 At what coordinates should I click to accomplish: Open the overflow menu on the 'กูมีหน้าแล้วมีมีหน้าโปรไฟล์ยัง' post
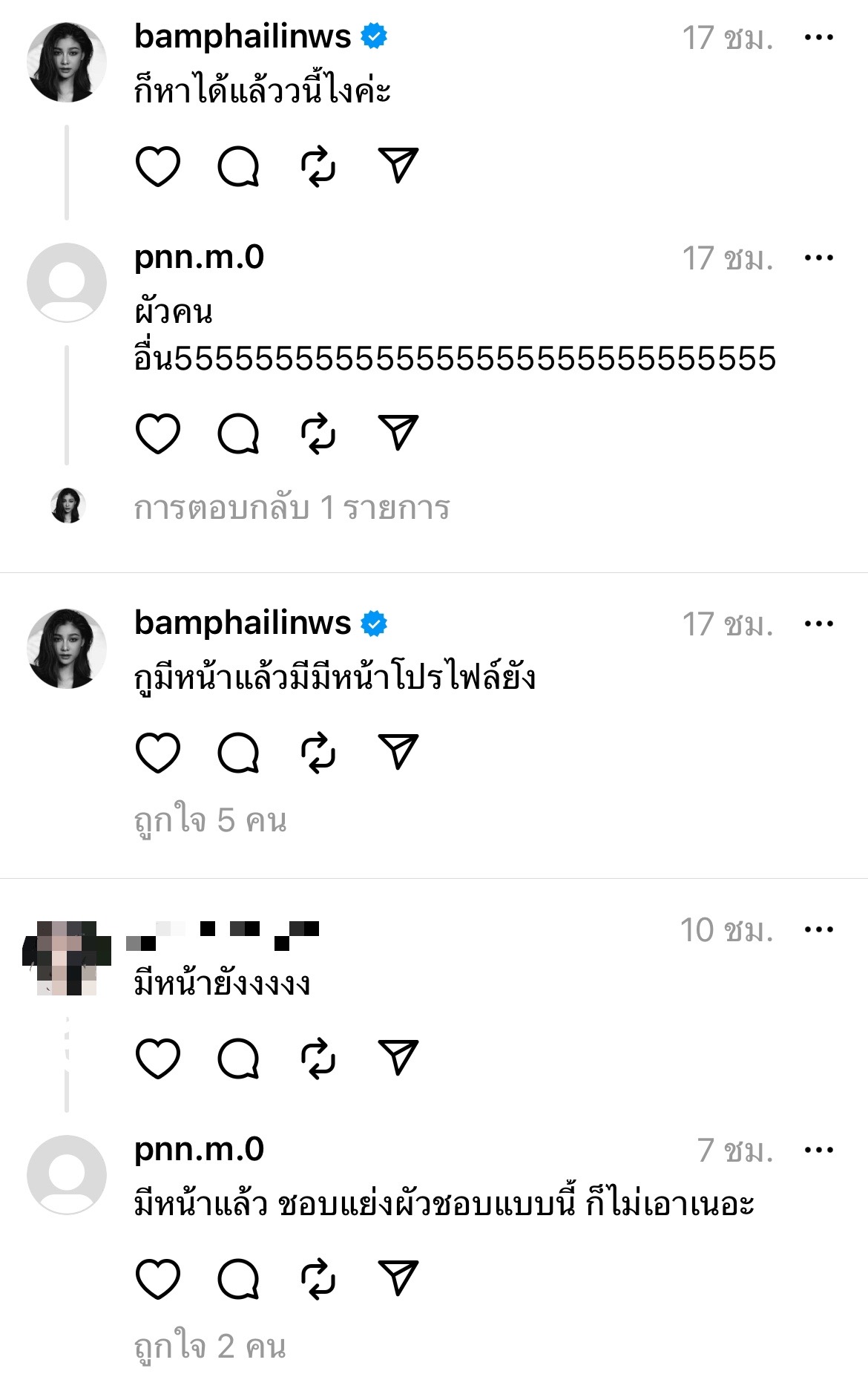(x=818, y=624)
